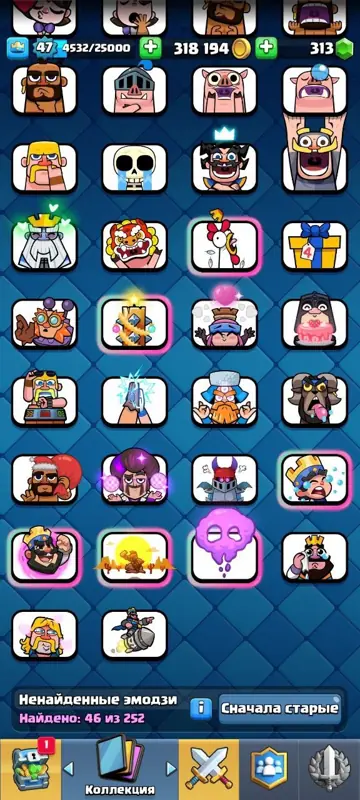Select the goat sticking tongue out emote
The height and width of the screenshot is (800, 360).
tap(315, 401)
